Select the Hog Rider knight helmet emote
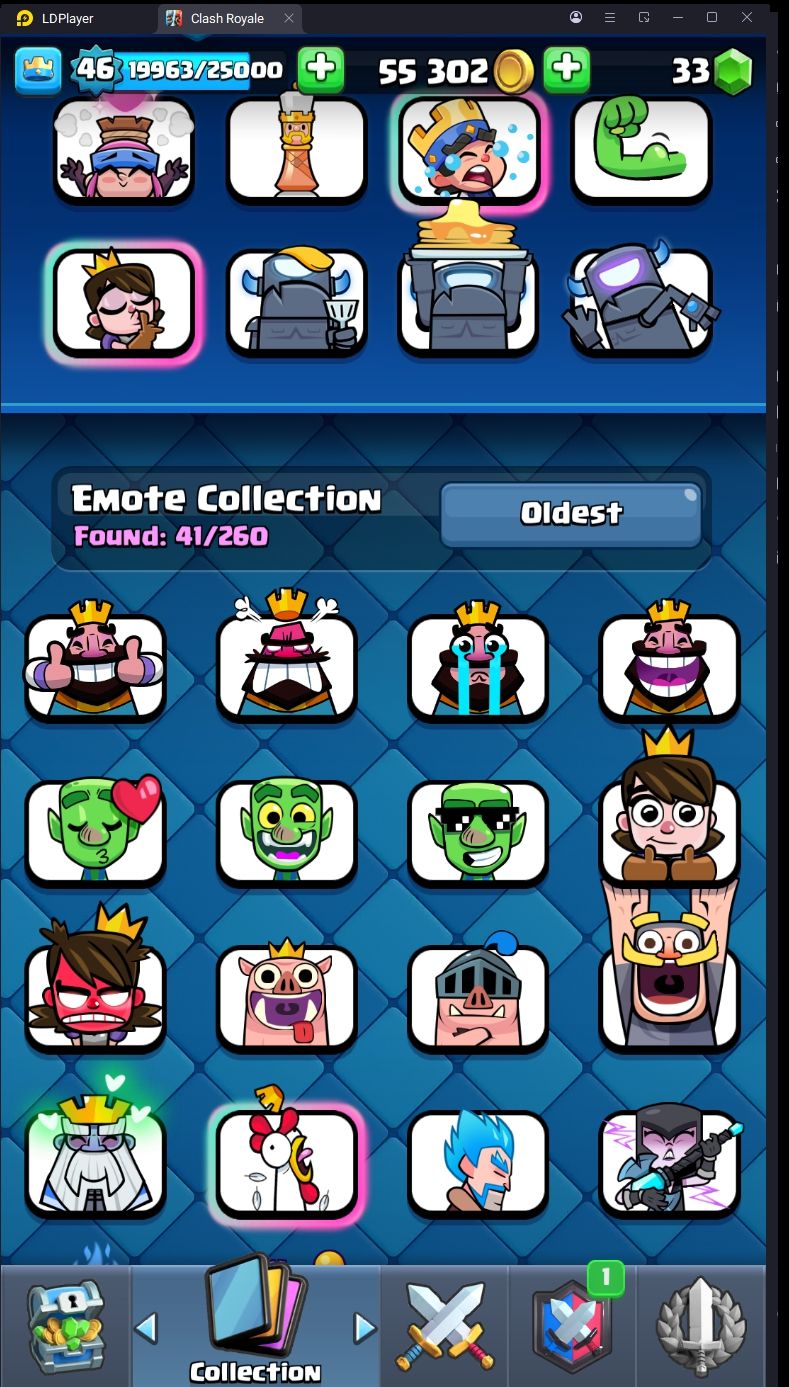This screenshot has width=789, height=1387. coord(478,997)
